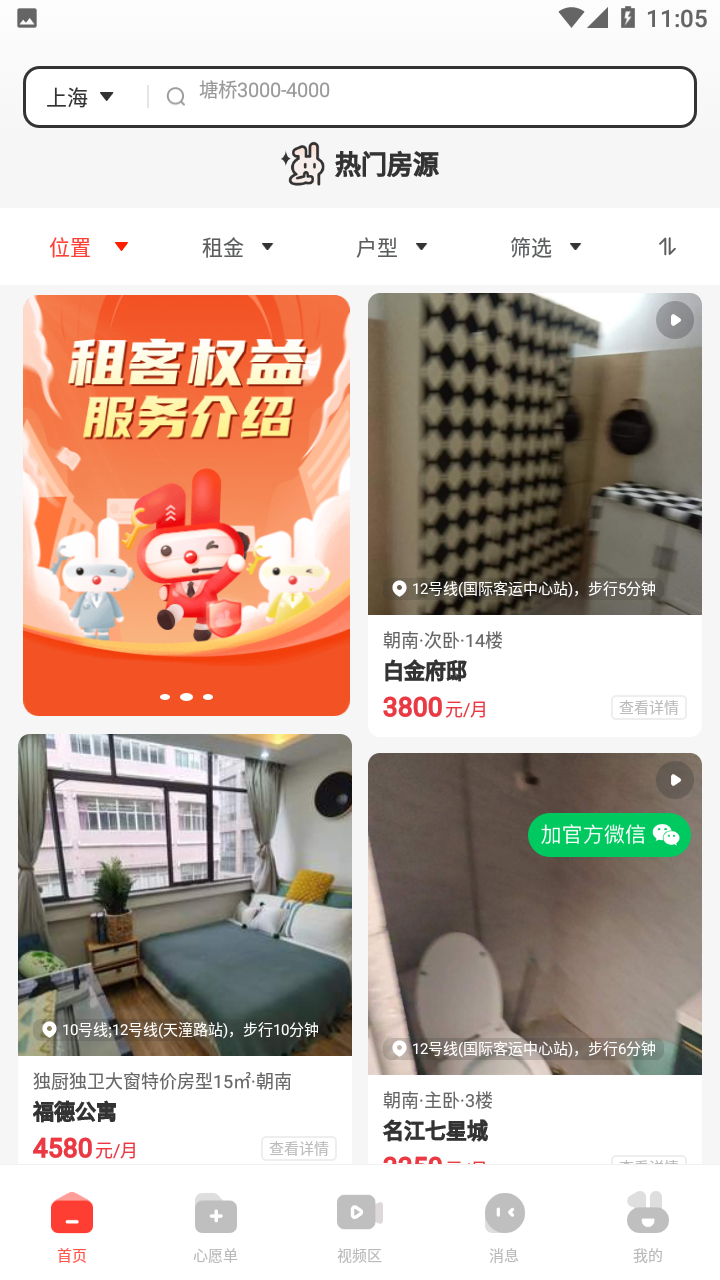Expand the 位置 filter
Screen dimensions: 720x1280
click(89, 247)
